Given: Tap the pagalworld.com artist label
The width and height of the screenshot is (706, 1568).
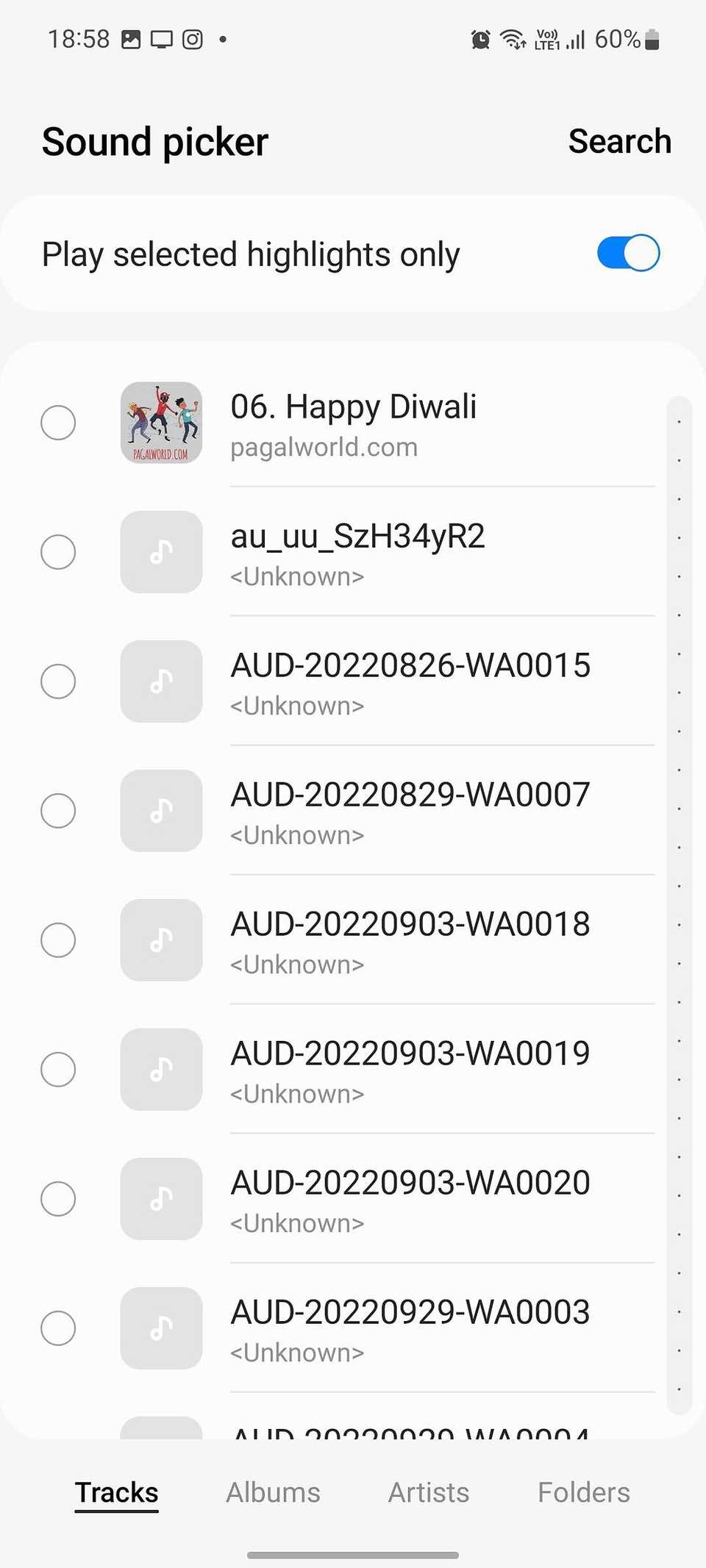Looking at the screenshot, I should (x=324, y=446).
